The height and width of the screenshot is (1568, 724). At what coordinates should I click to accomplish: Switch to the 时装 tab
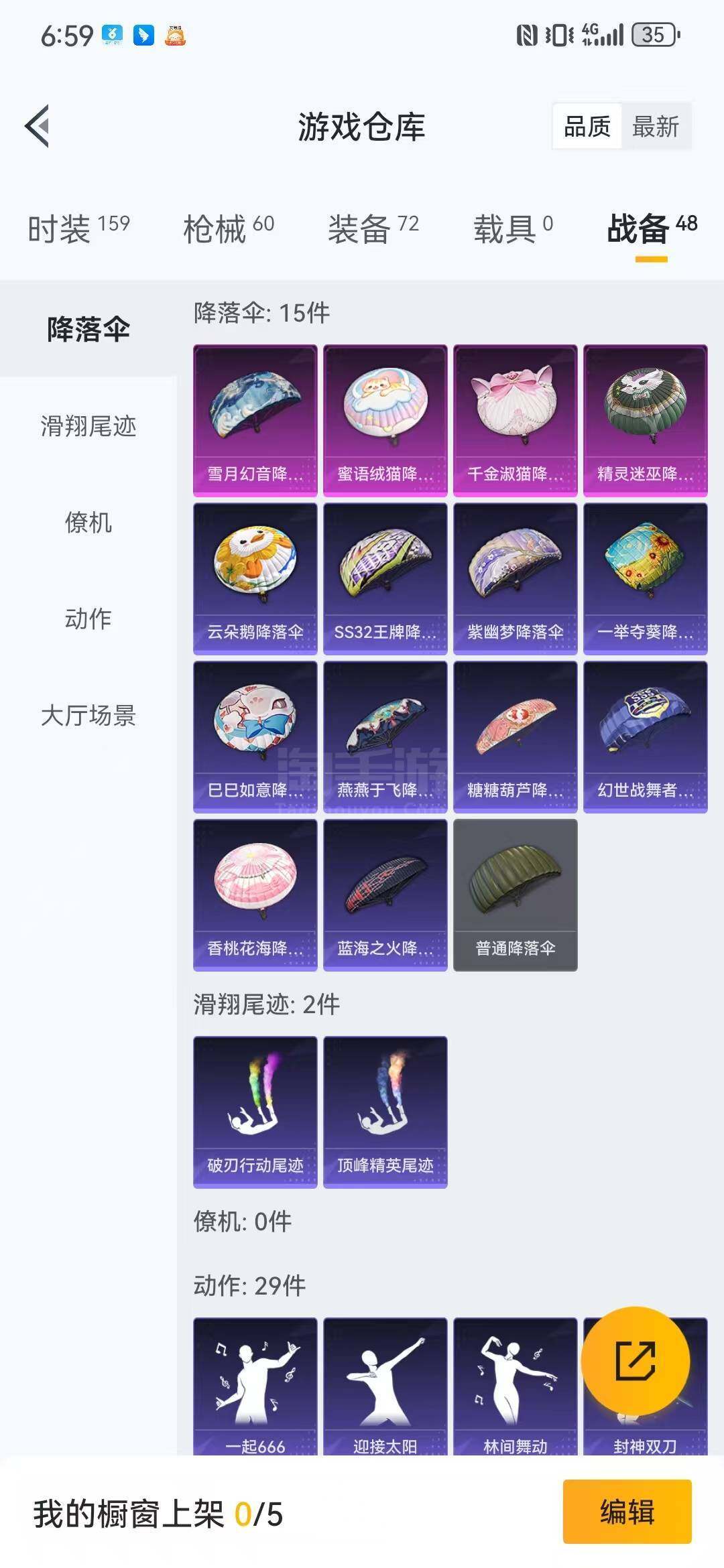click(x=78, y=228)
